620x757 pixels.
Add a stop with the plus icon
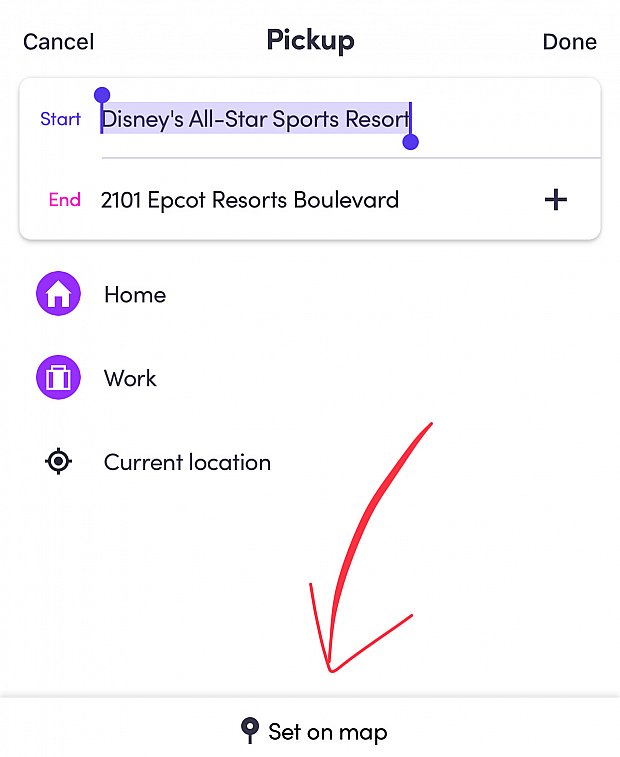(555, 200)
